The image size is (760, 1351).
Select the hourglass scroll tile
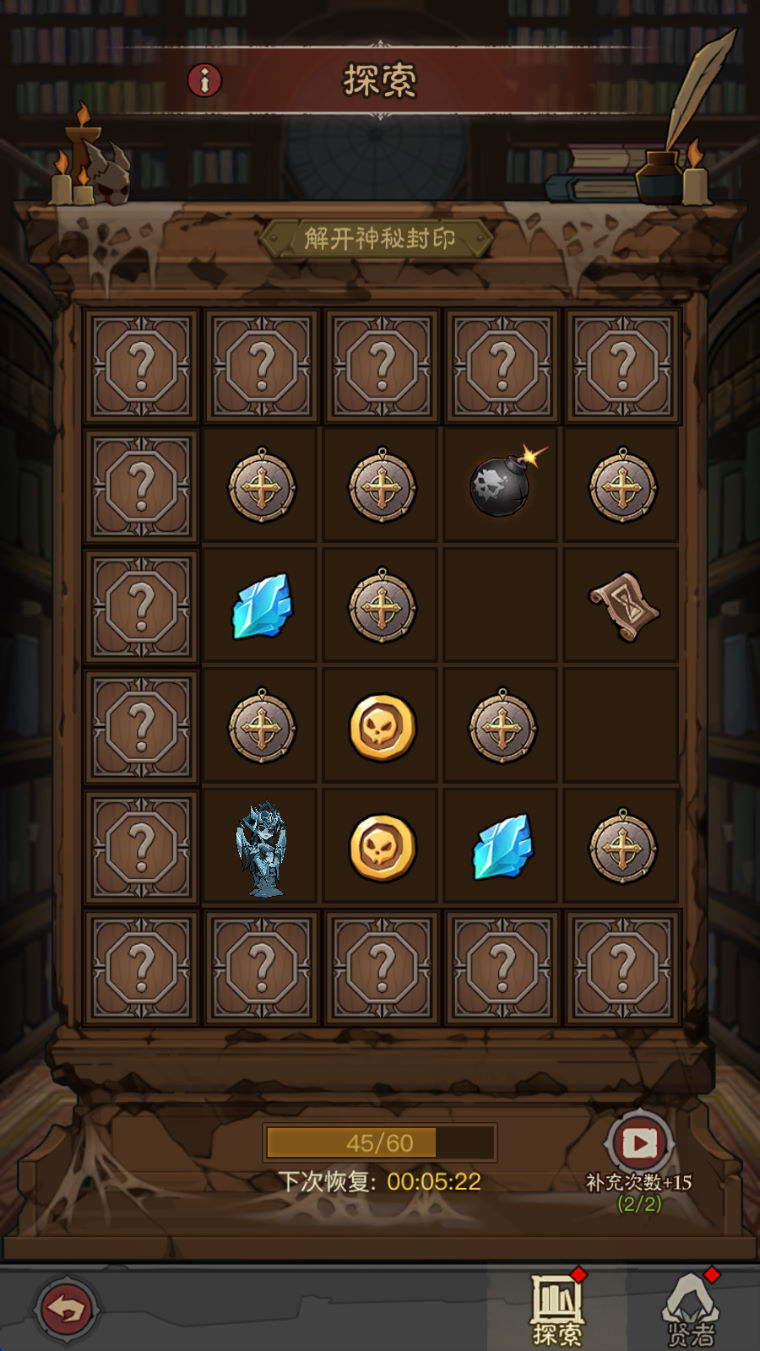(x=623, y=606)
